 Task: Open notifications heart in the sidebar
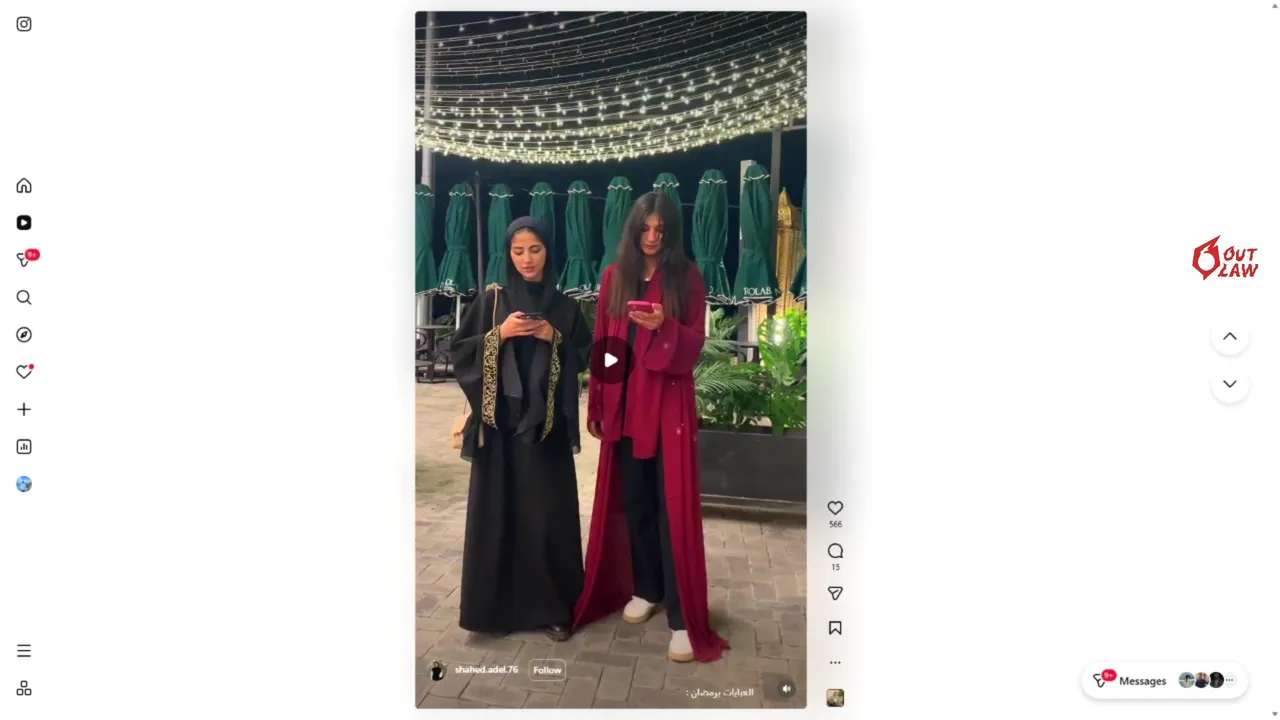[x=24, y=372]
